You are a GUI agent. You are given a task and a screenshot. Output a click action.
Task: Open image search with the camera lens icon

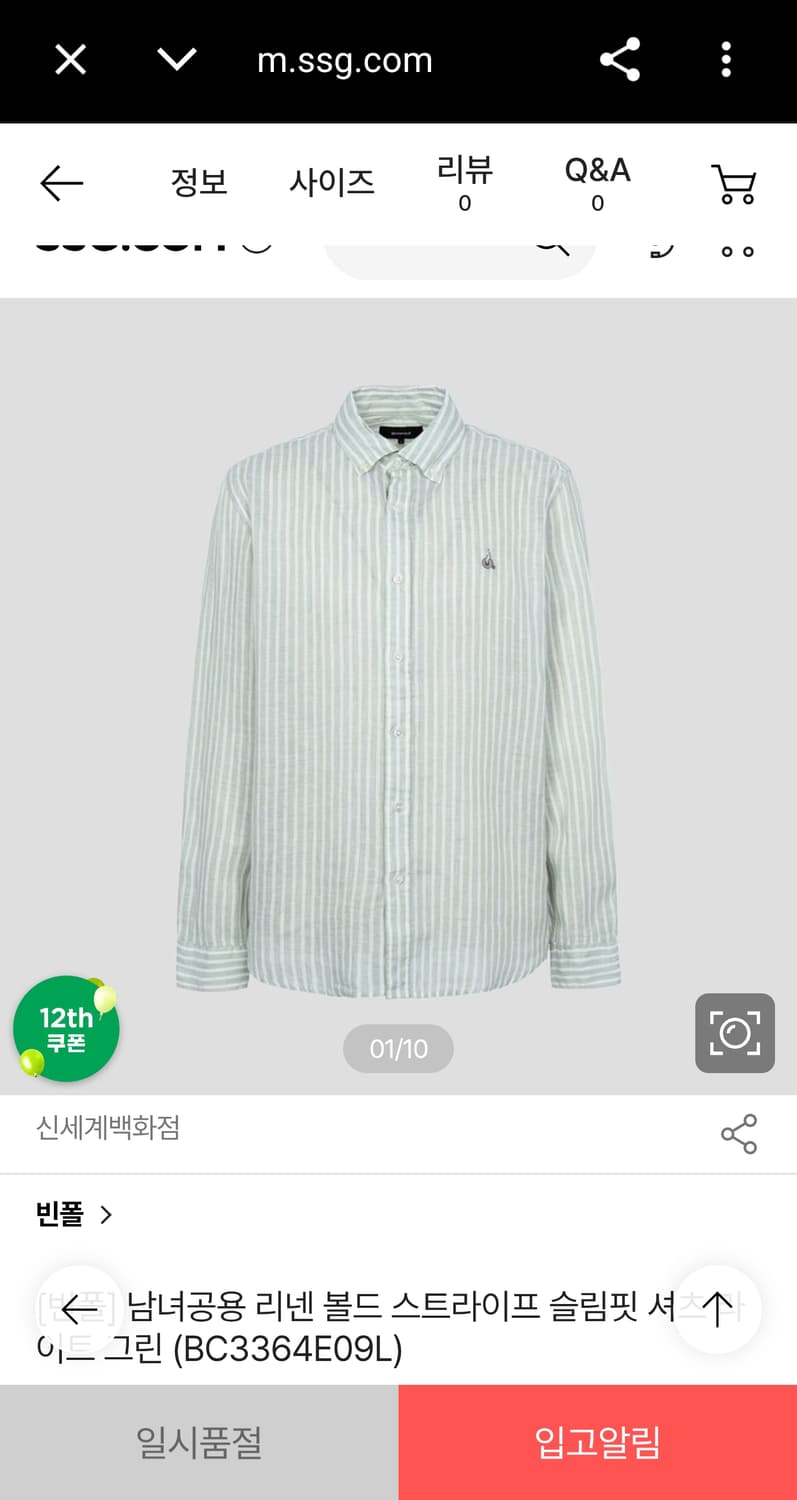734,1033
